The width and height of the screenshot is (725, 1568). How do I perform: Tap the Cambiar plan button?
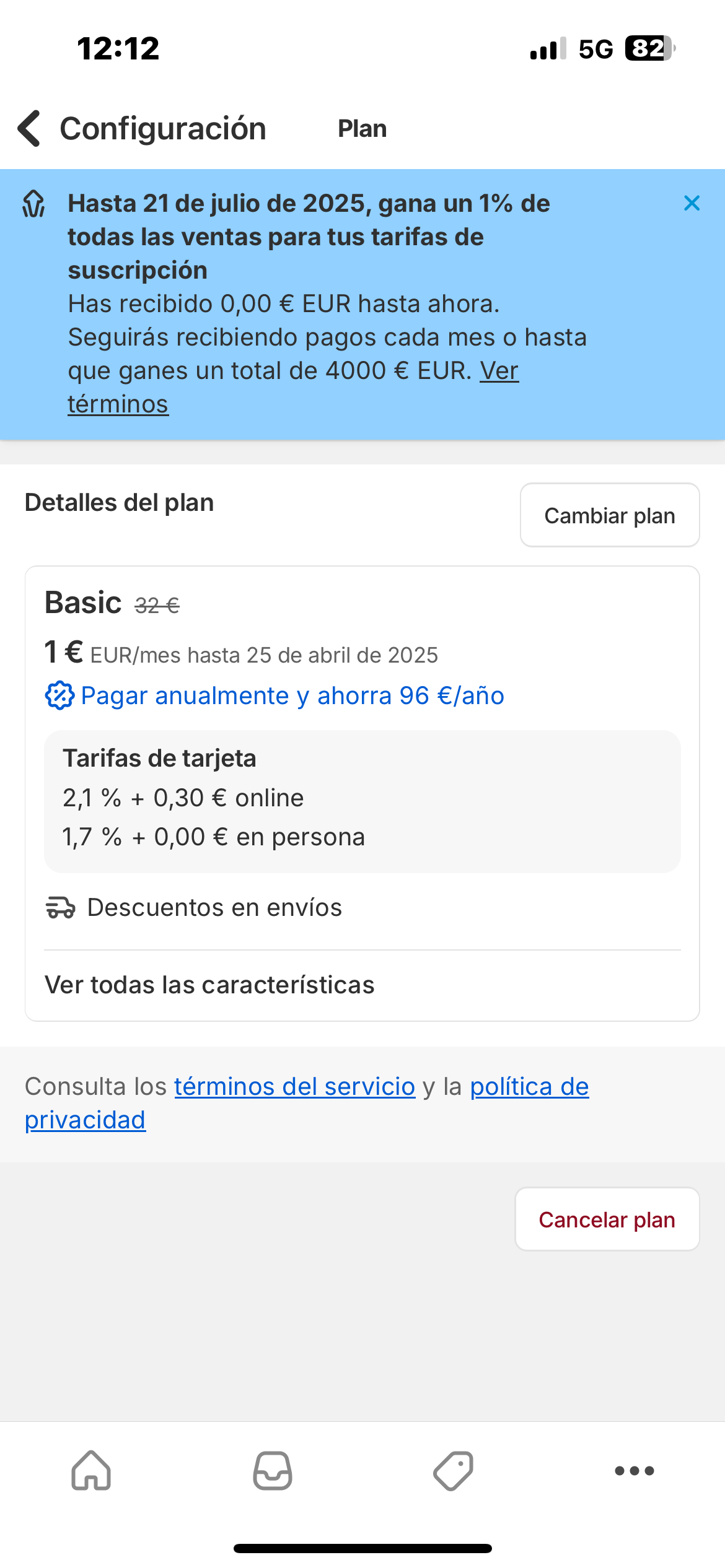tap(610, 515)
